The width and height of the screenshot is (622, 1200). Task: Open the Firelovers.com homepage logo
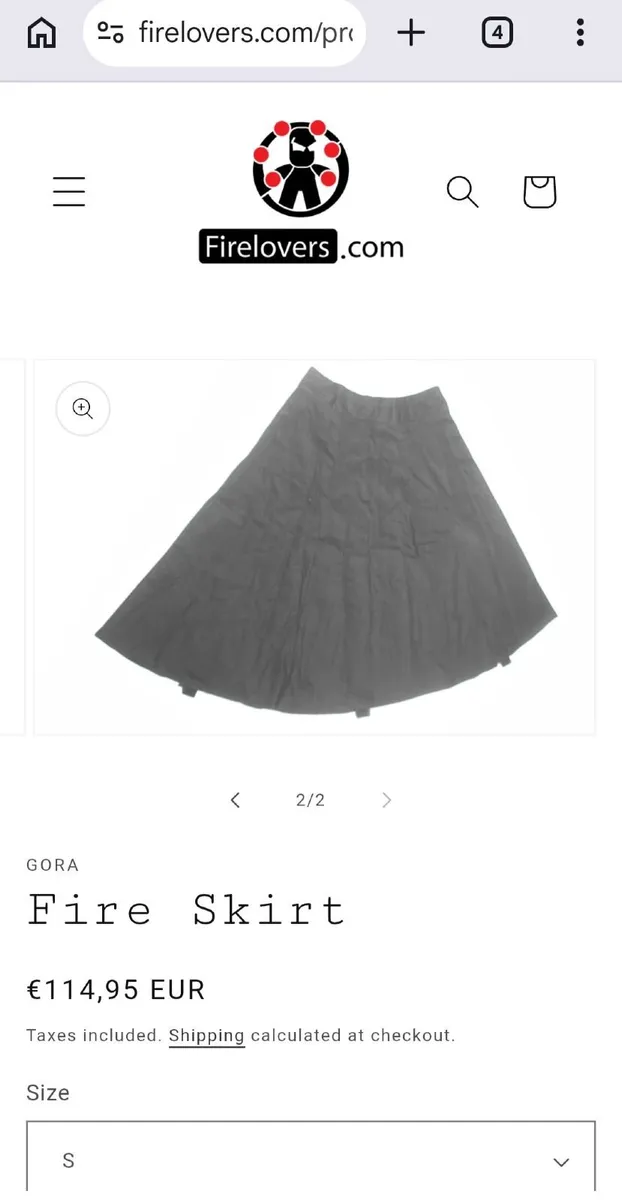tap(301, 192)
